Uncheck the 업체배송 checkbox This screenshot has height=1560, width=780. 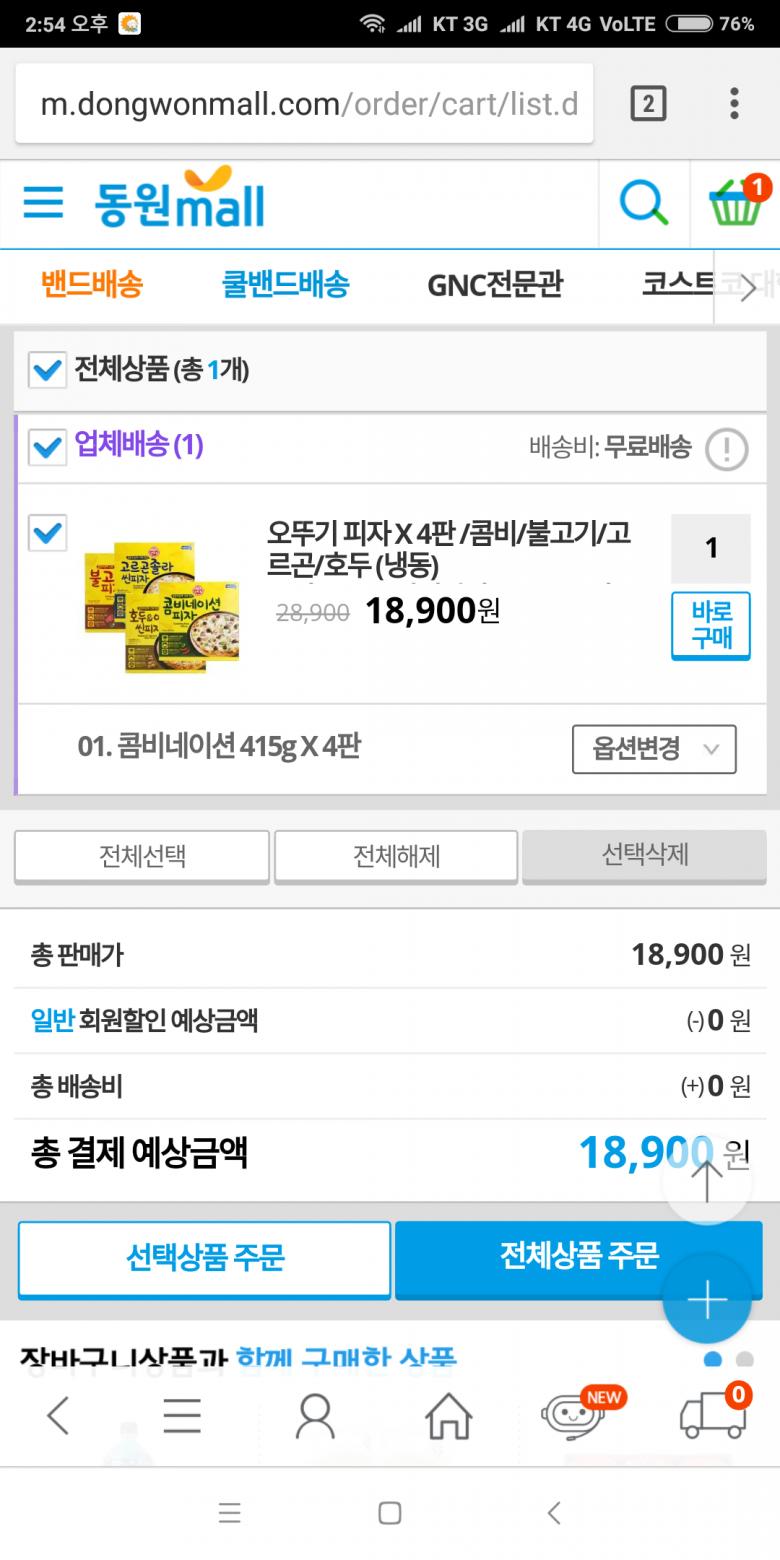click(x=47, y=446)
